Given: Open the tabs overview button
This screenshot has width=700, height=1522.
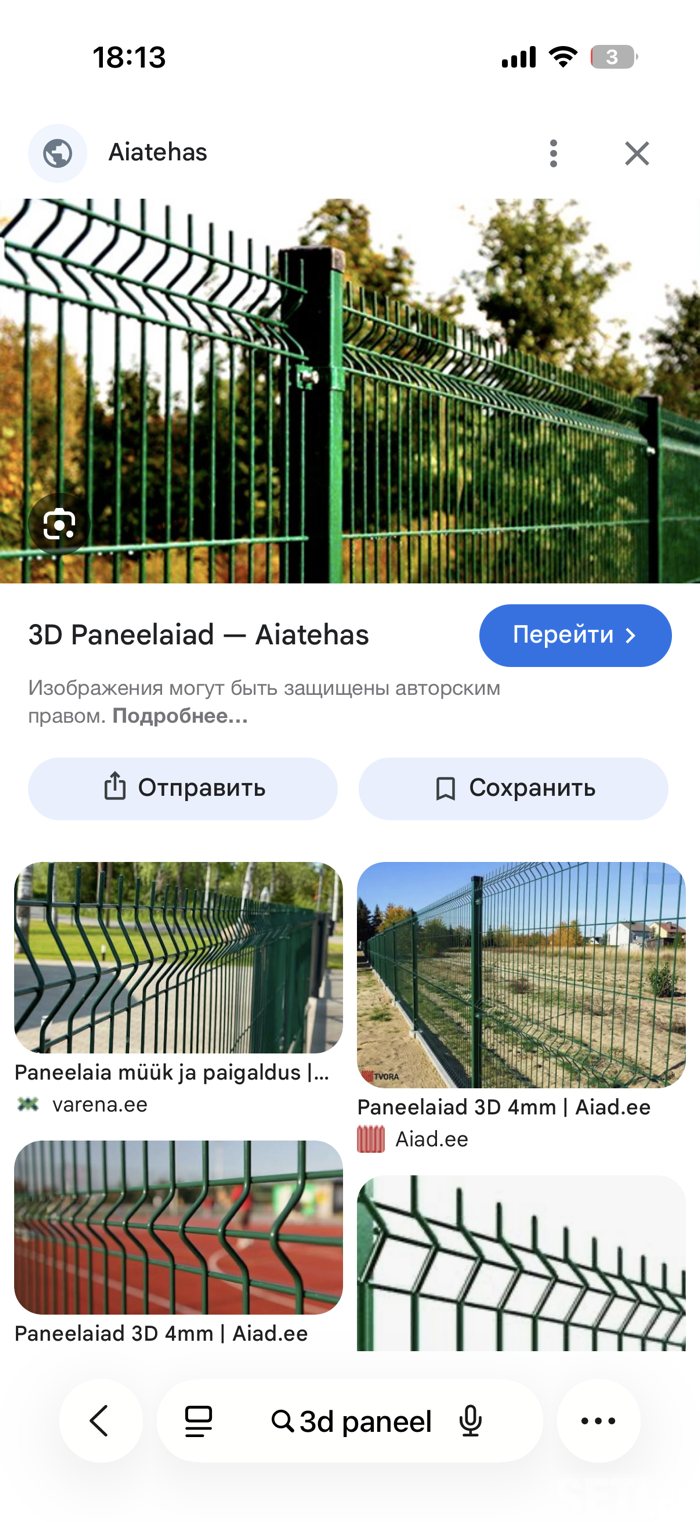Looking at the screenshot, I should pos(199,1421).
